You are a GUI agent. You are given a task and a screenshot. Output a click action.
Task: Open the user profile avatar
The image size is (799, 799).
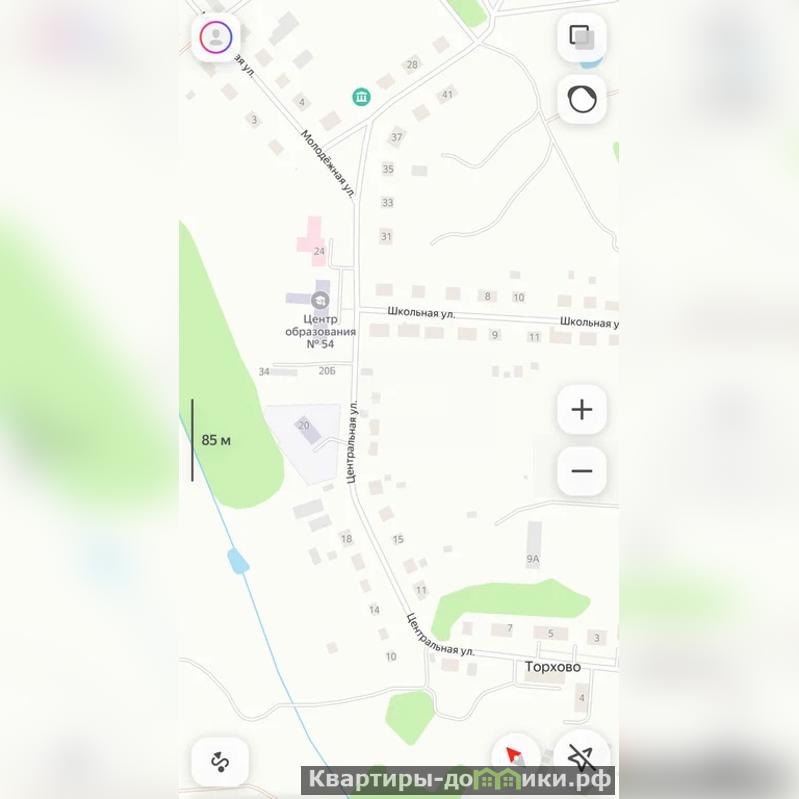point(216,38)
